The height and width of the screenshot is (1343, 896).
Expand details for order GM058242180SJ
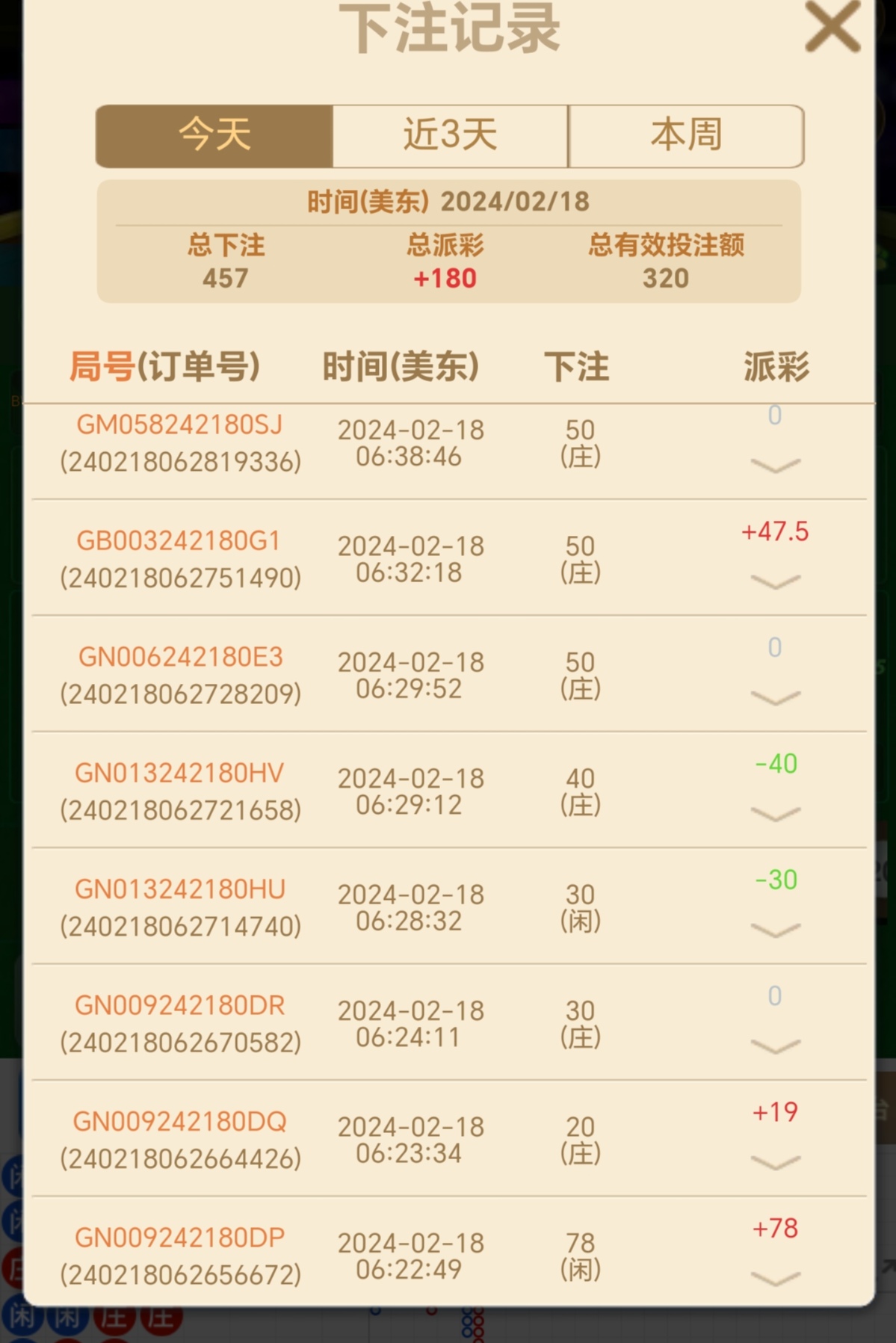click(775, 466)
